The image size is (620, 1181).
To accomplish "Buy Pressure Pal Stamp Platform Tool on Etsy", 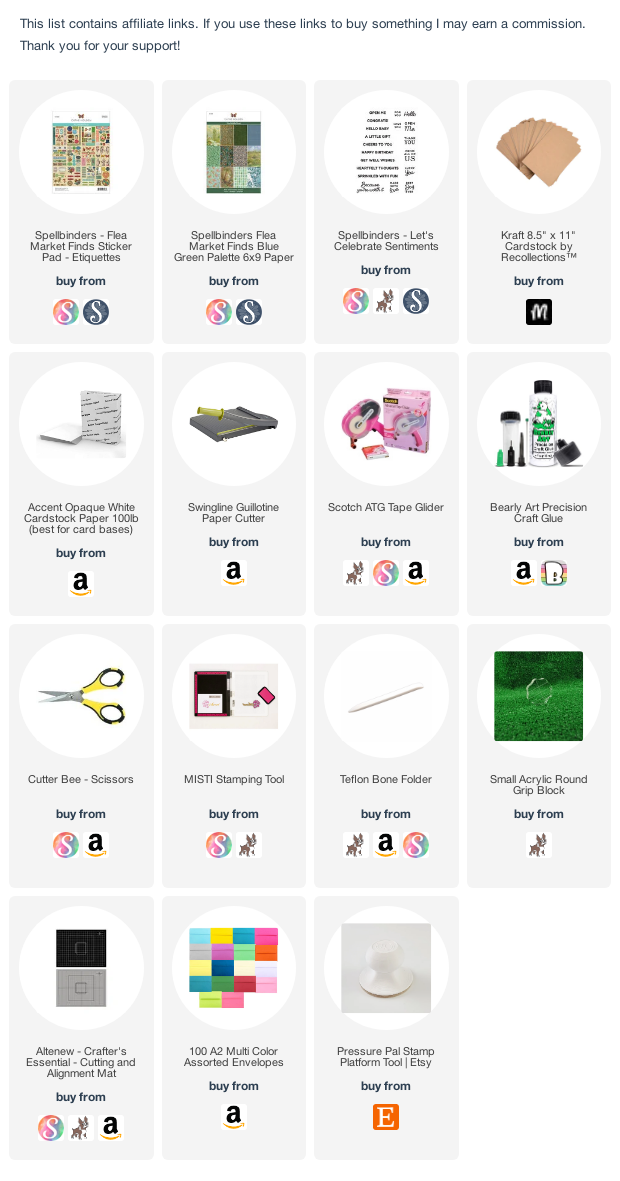I will pos(386,1116).
